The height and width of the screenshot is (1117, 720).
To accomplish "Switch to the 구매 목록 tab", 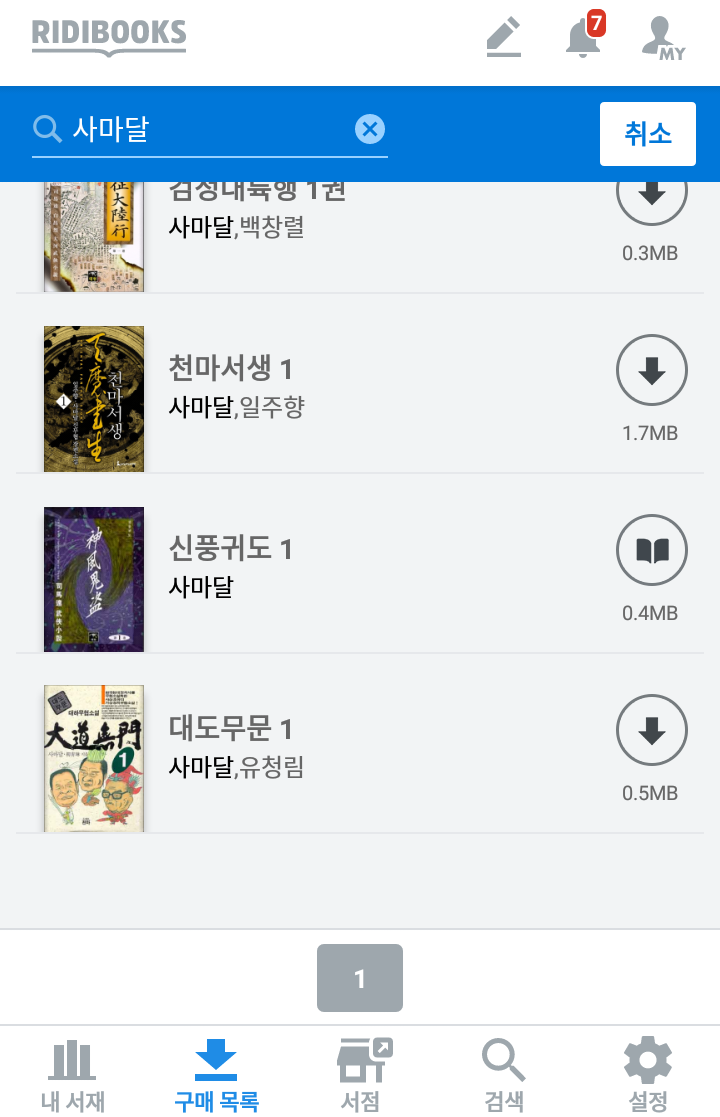I will (x=216, y=1075).
